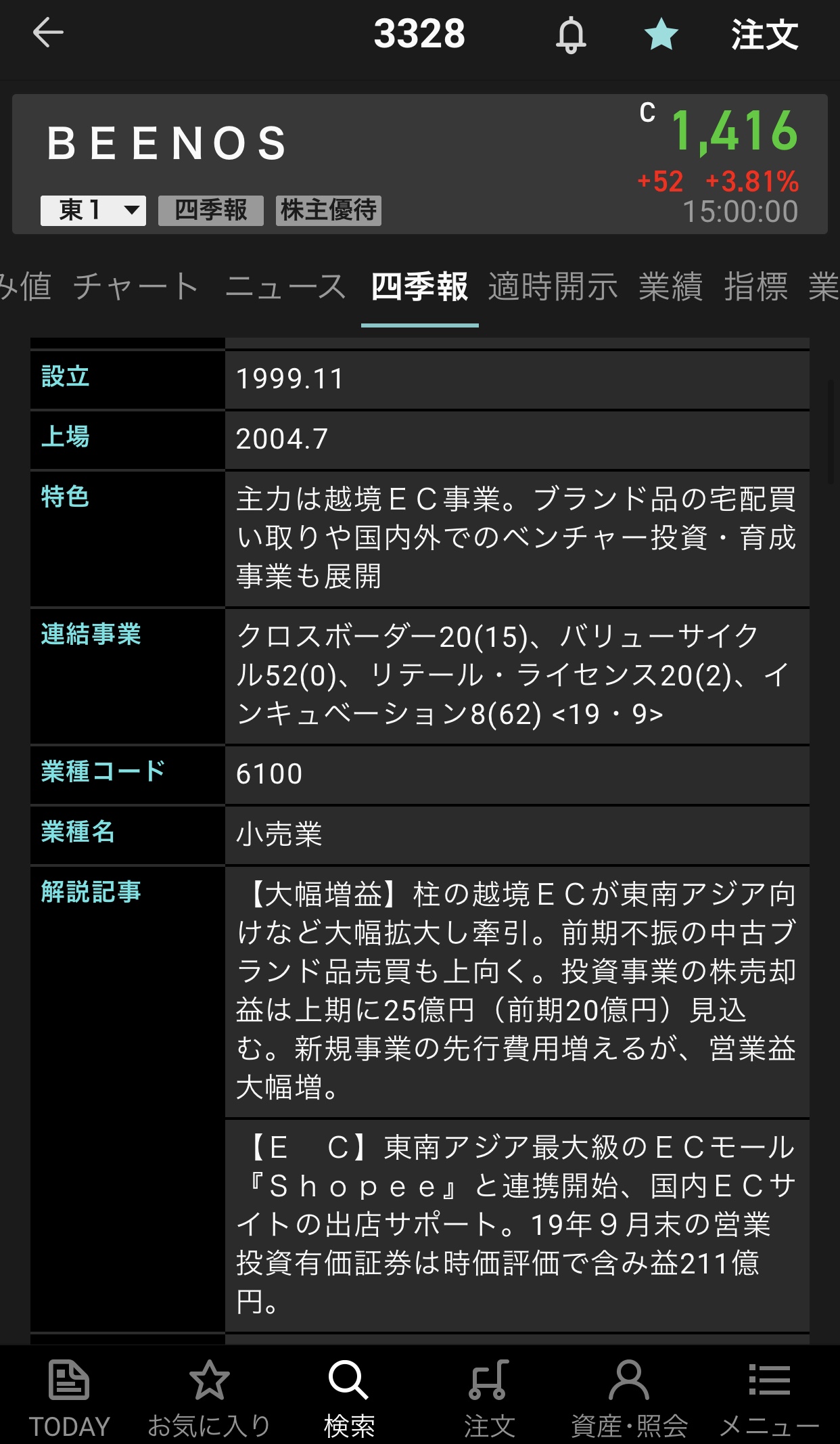The image size is (840, 1444).
Task: Open the メニュー bottom tab
Action: 769,1398
